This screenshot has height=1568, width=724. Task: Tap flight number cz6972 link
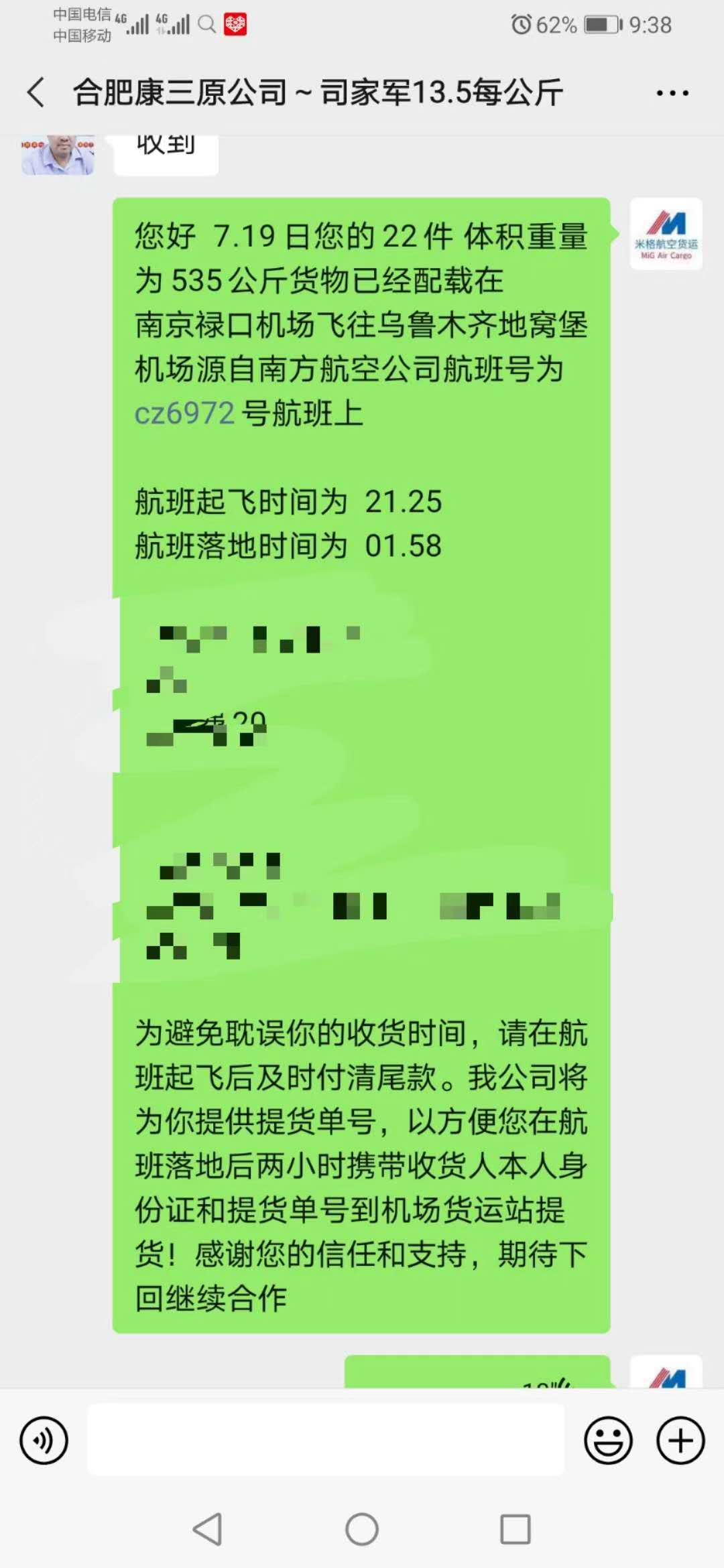(x=184, y=413)
